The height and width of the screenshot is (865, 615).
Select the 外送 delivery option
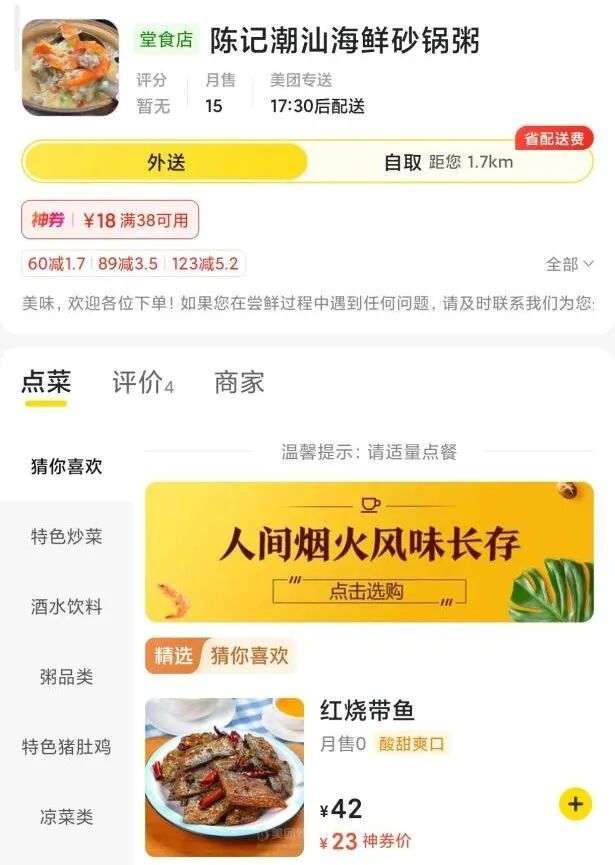coord(166,162)
